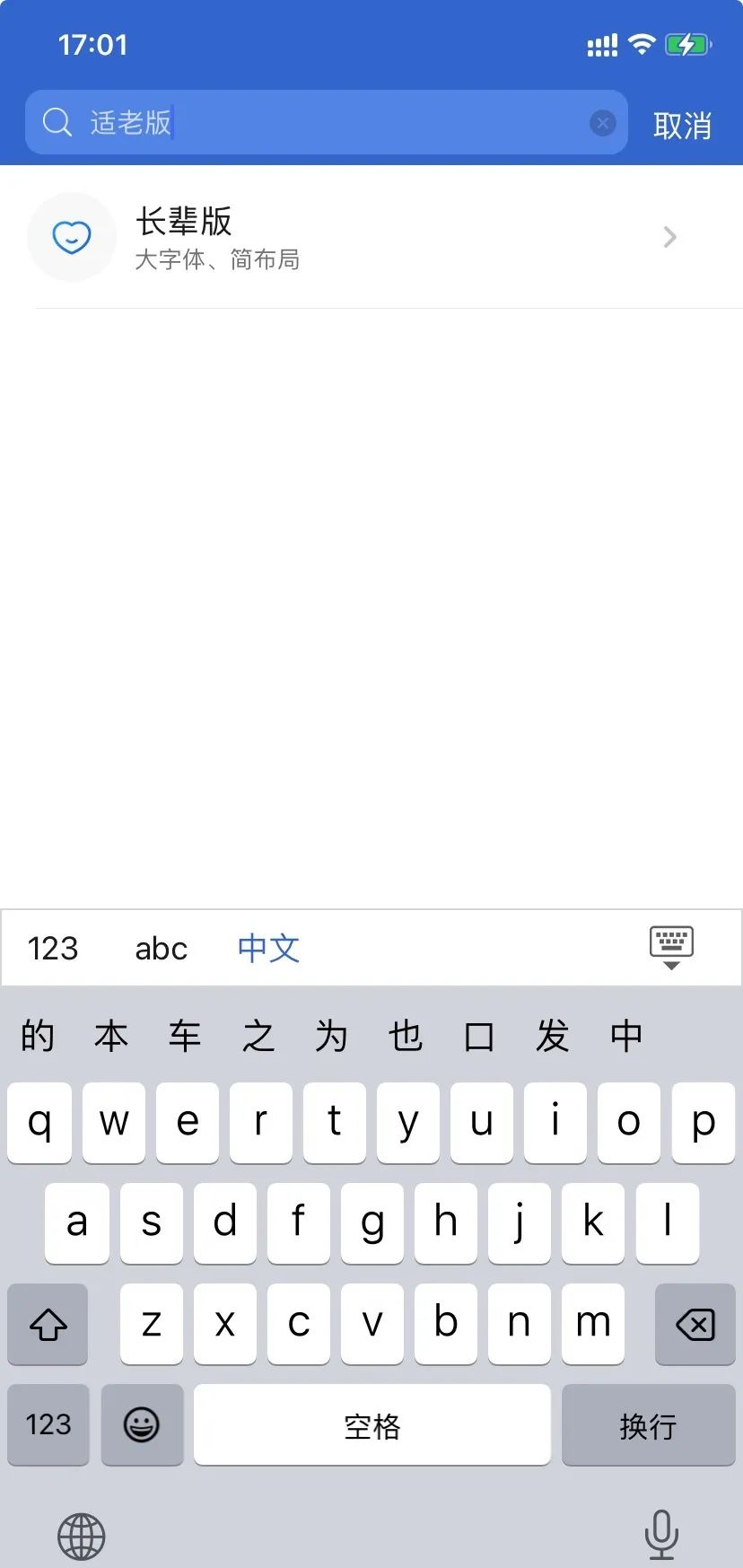Screen dimensions: 743x1568
Task: Tap the 换行 return key
Action: click(x=648, y=1424)
